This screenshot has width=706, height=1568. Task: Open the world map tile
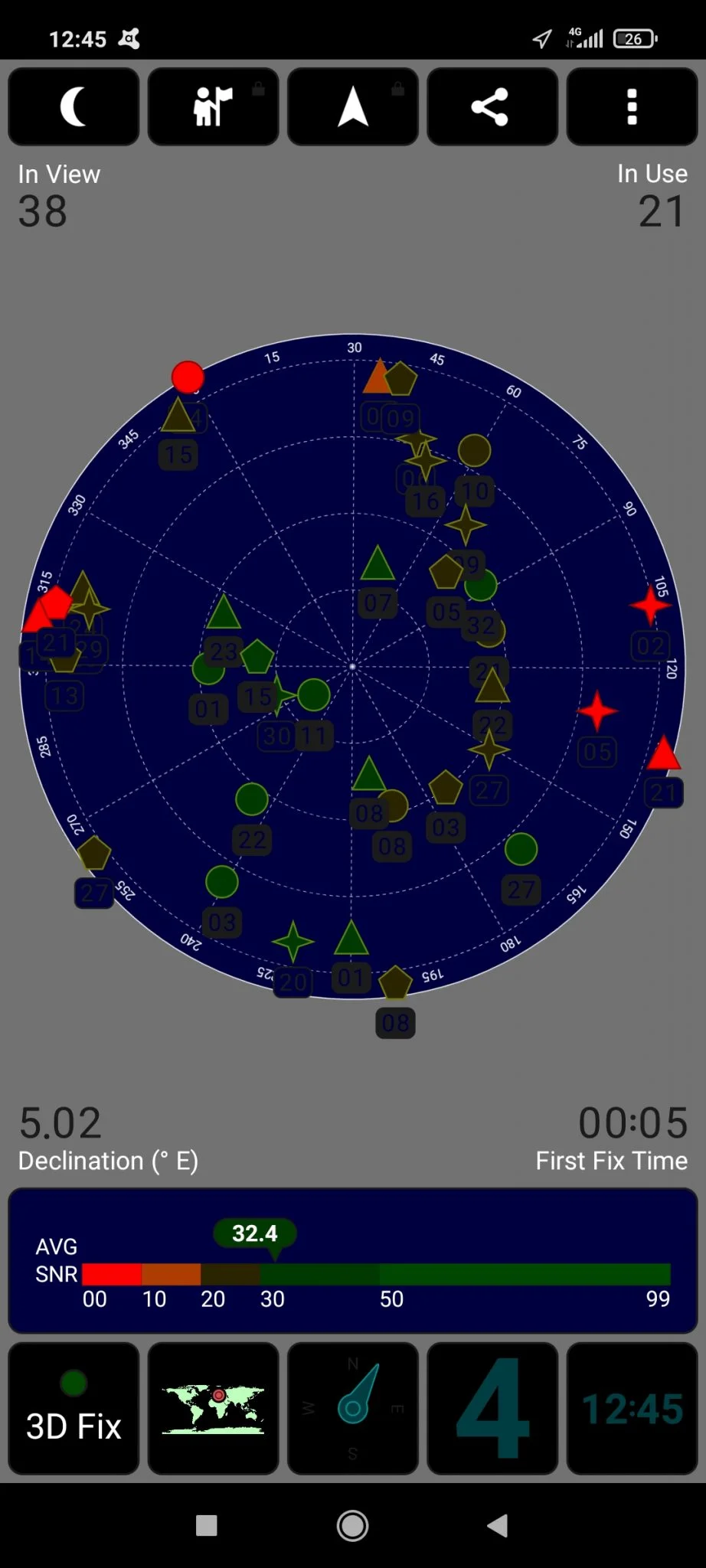tap(213, 1407)
